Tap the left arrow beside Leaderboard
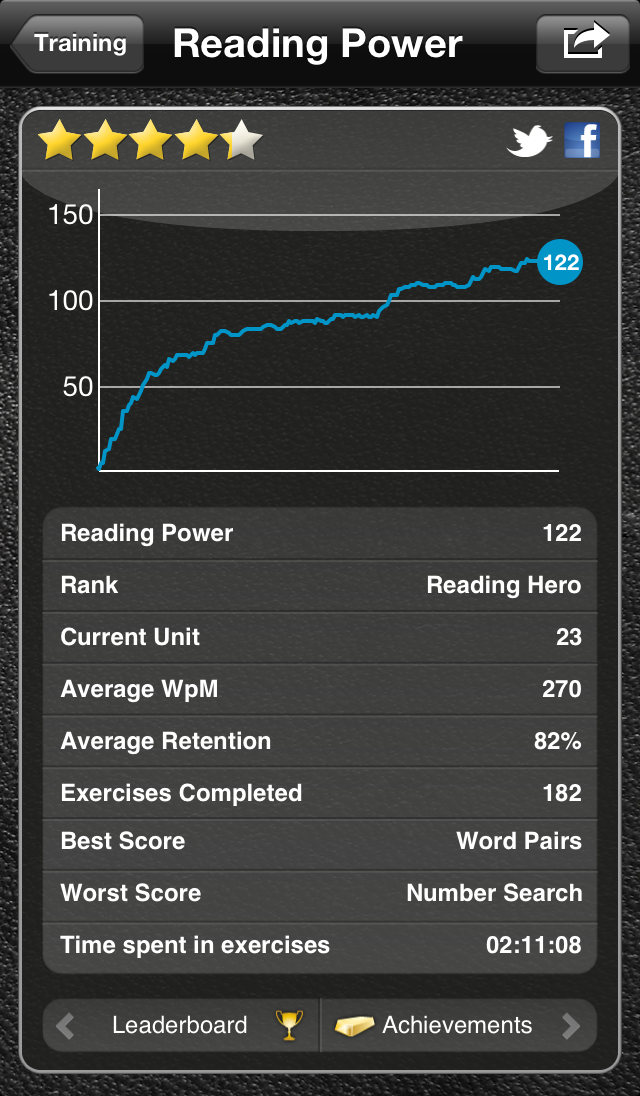Screen dimensions: 640x1096 pos(65,1026)
